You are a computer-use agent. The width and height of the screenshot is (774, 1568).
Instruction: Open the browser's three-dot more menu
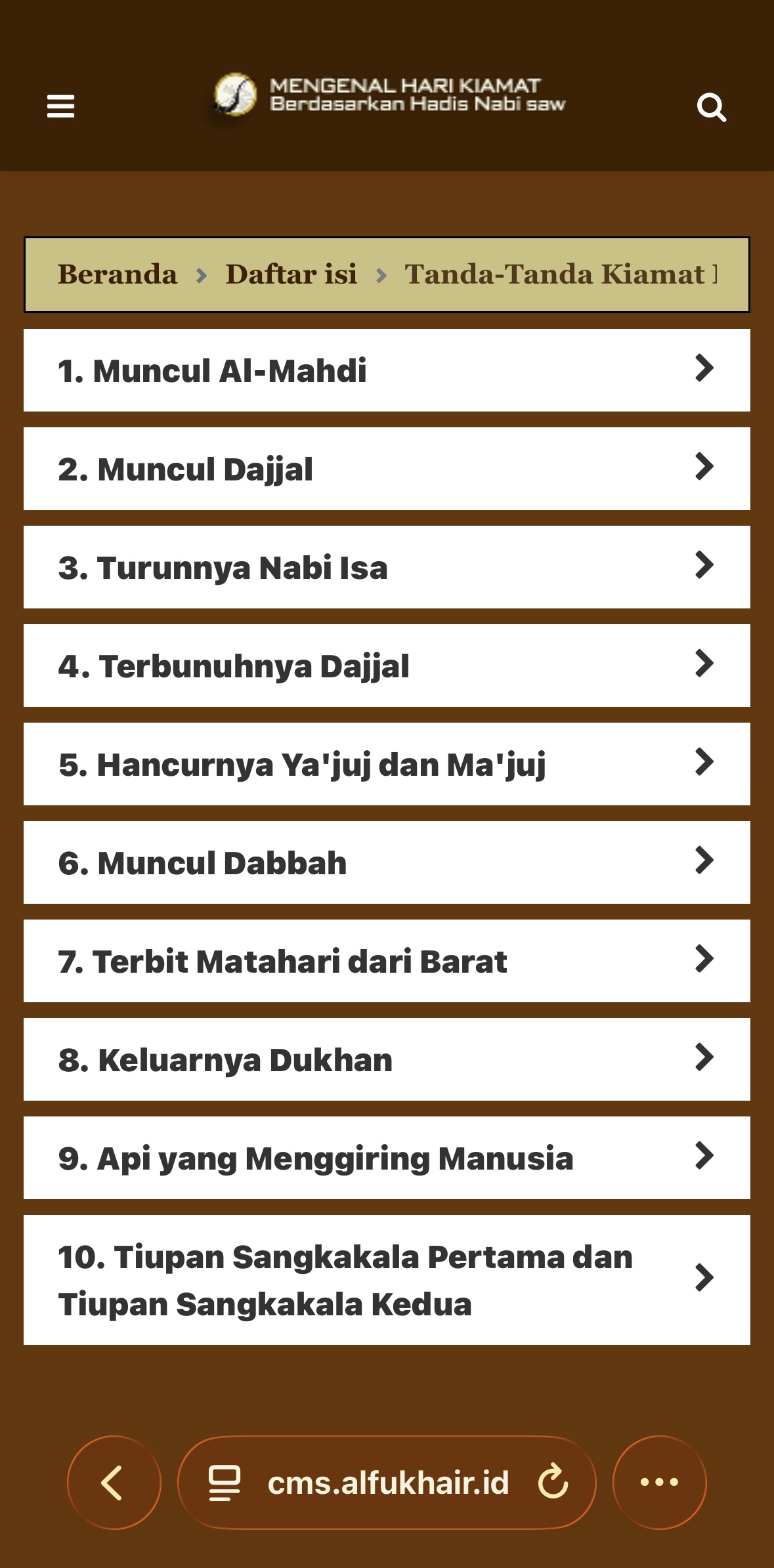coord(659,1483)
